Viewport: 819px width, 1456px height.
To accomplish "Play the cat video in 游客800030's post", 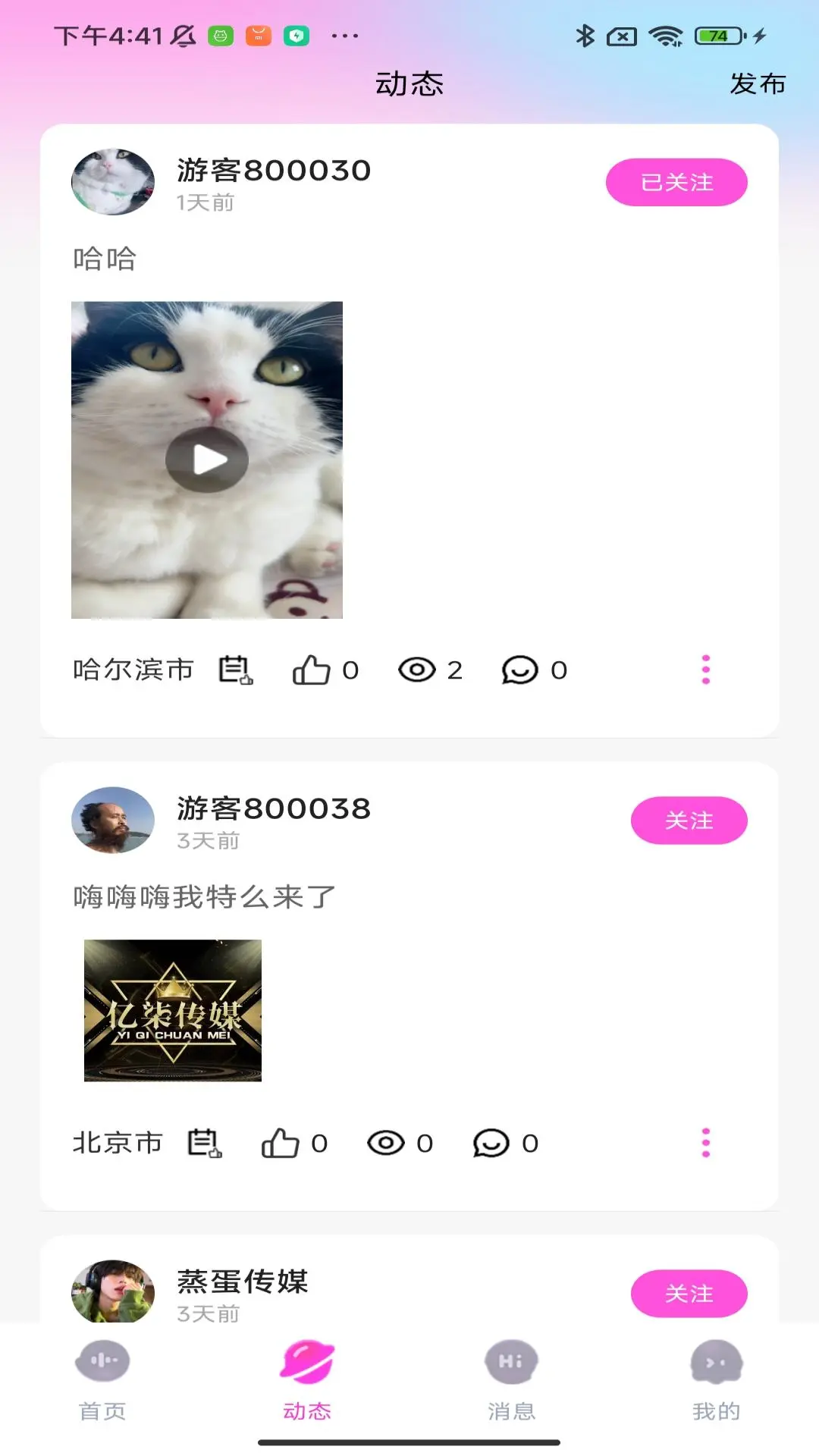I will (x=208, y=458).
